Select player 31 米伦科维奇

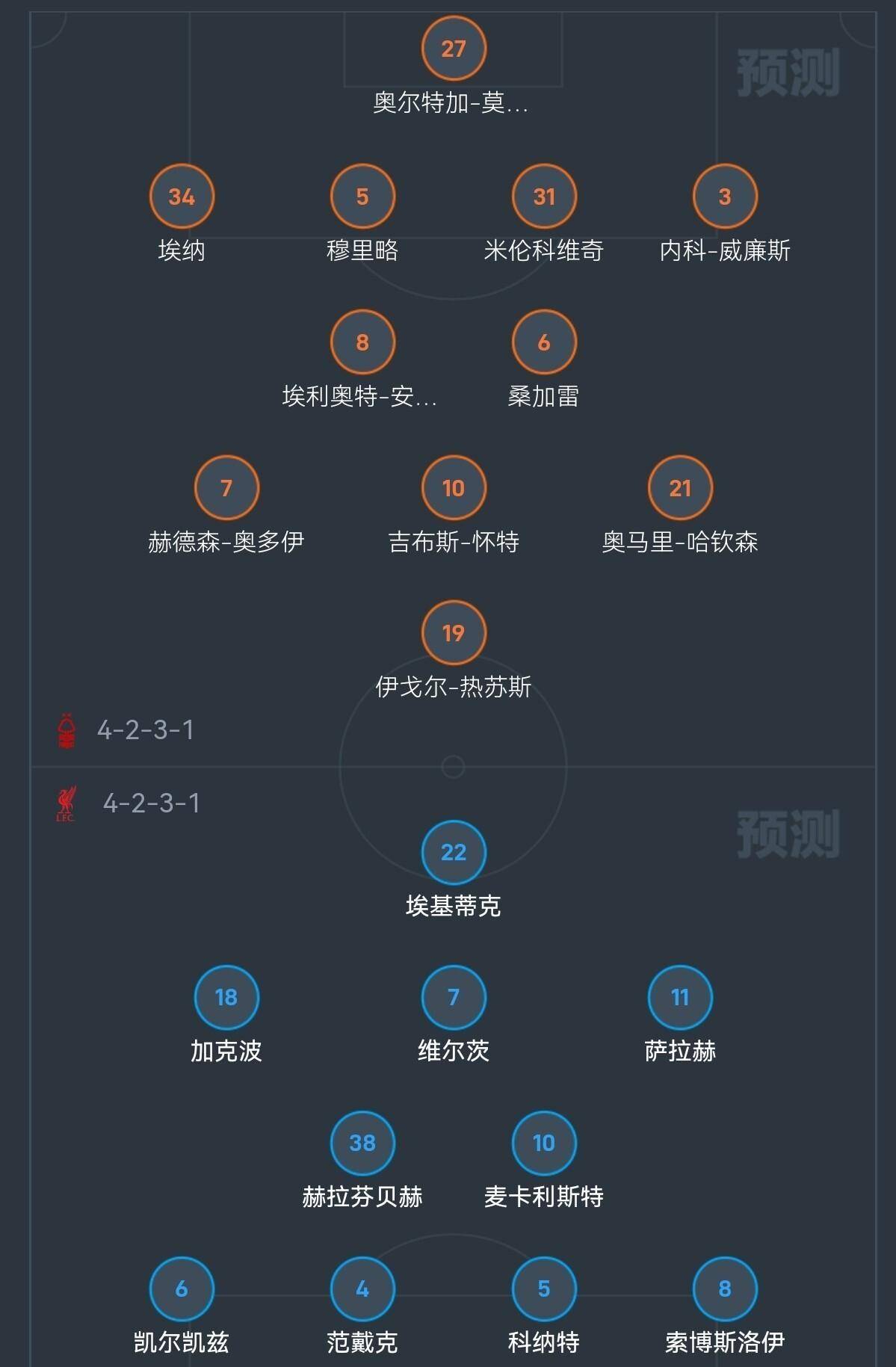click(544, 197)
